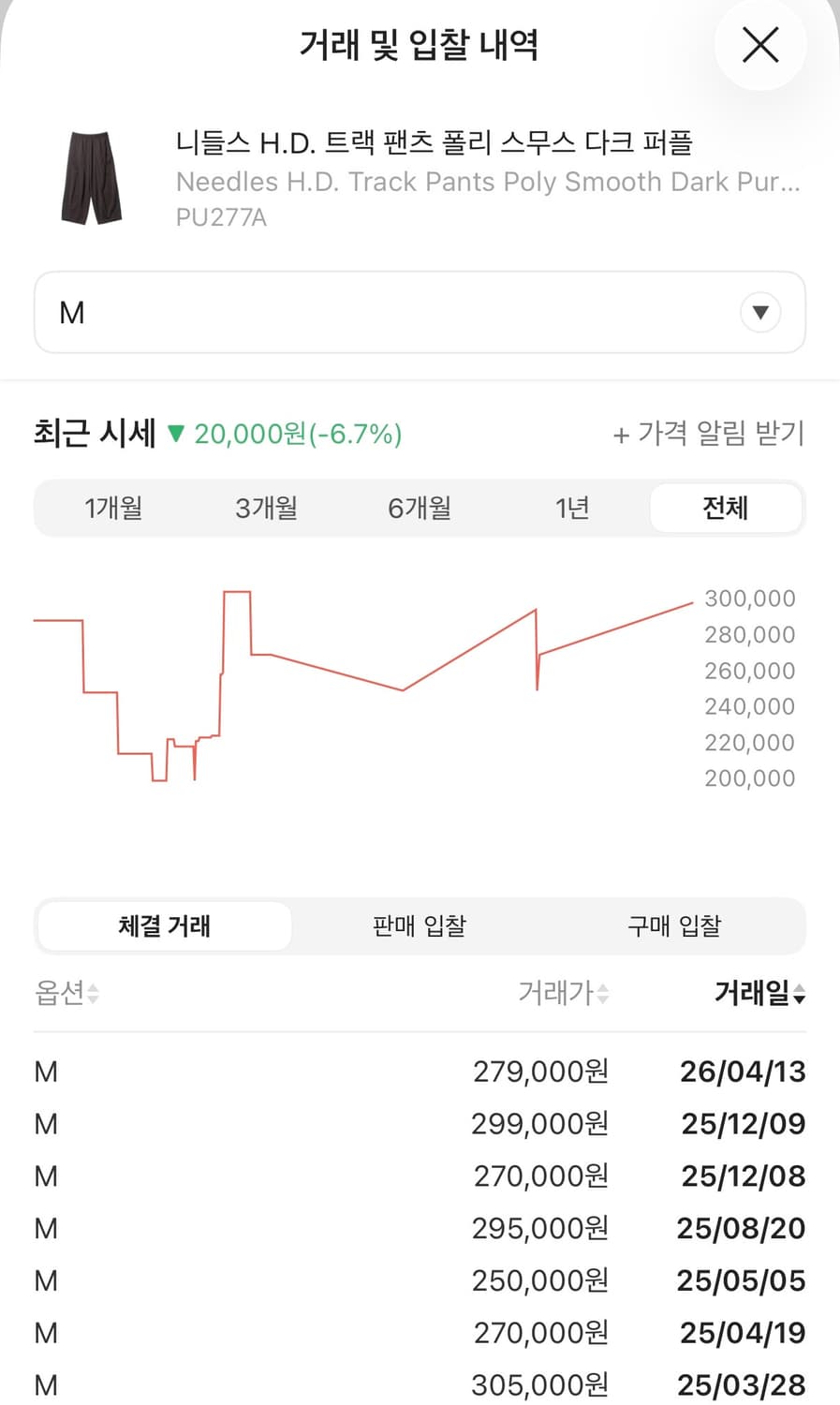The height and width of the screenshot is (1405, 840).
Task: Close the 거래 및 입찰 내역 popup
Action: click(759, 45)
